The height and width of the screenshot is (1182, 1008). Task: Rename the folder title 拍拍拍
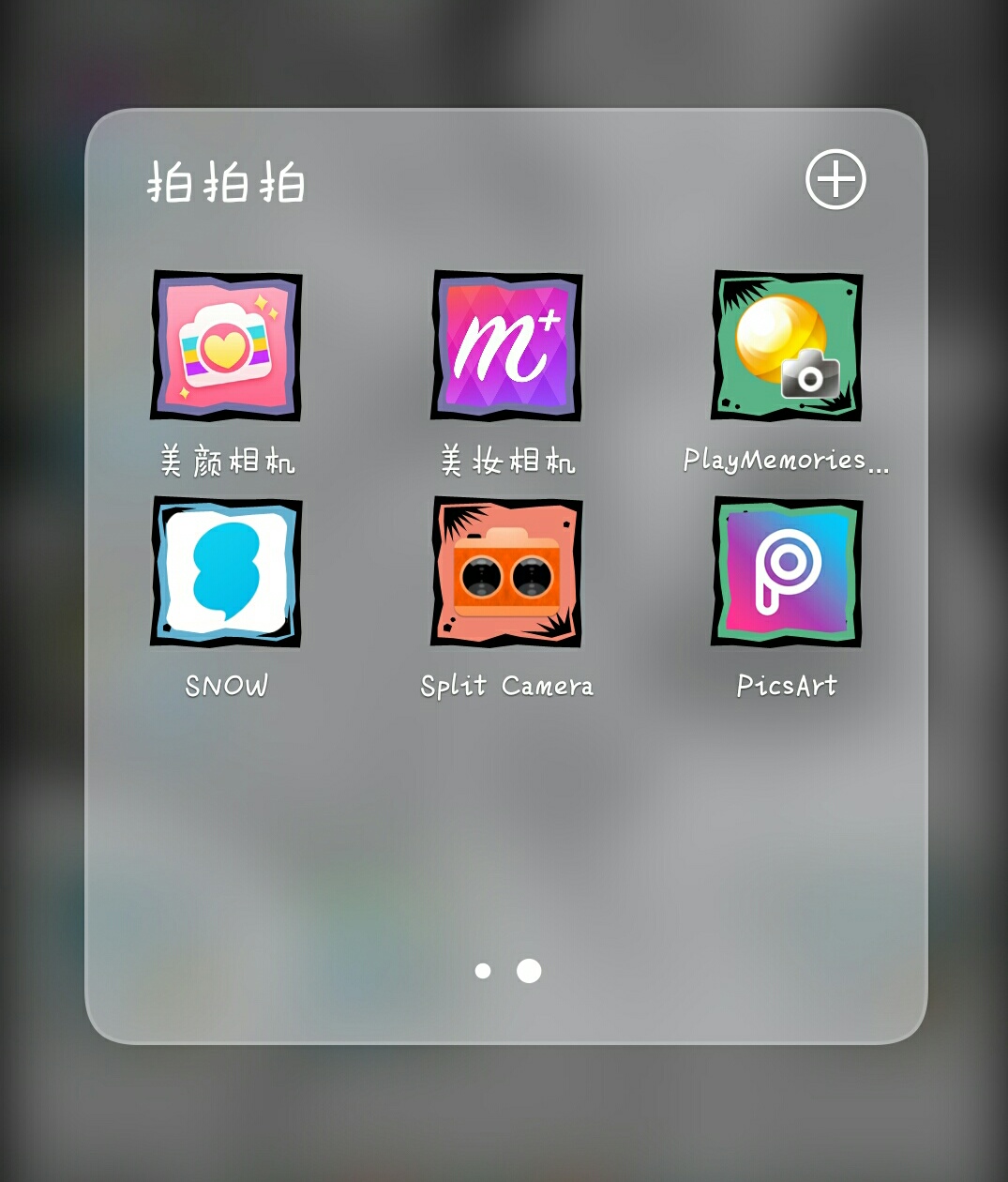pyautogui.click(x=226, y=182)
